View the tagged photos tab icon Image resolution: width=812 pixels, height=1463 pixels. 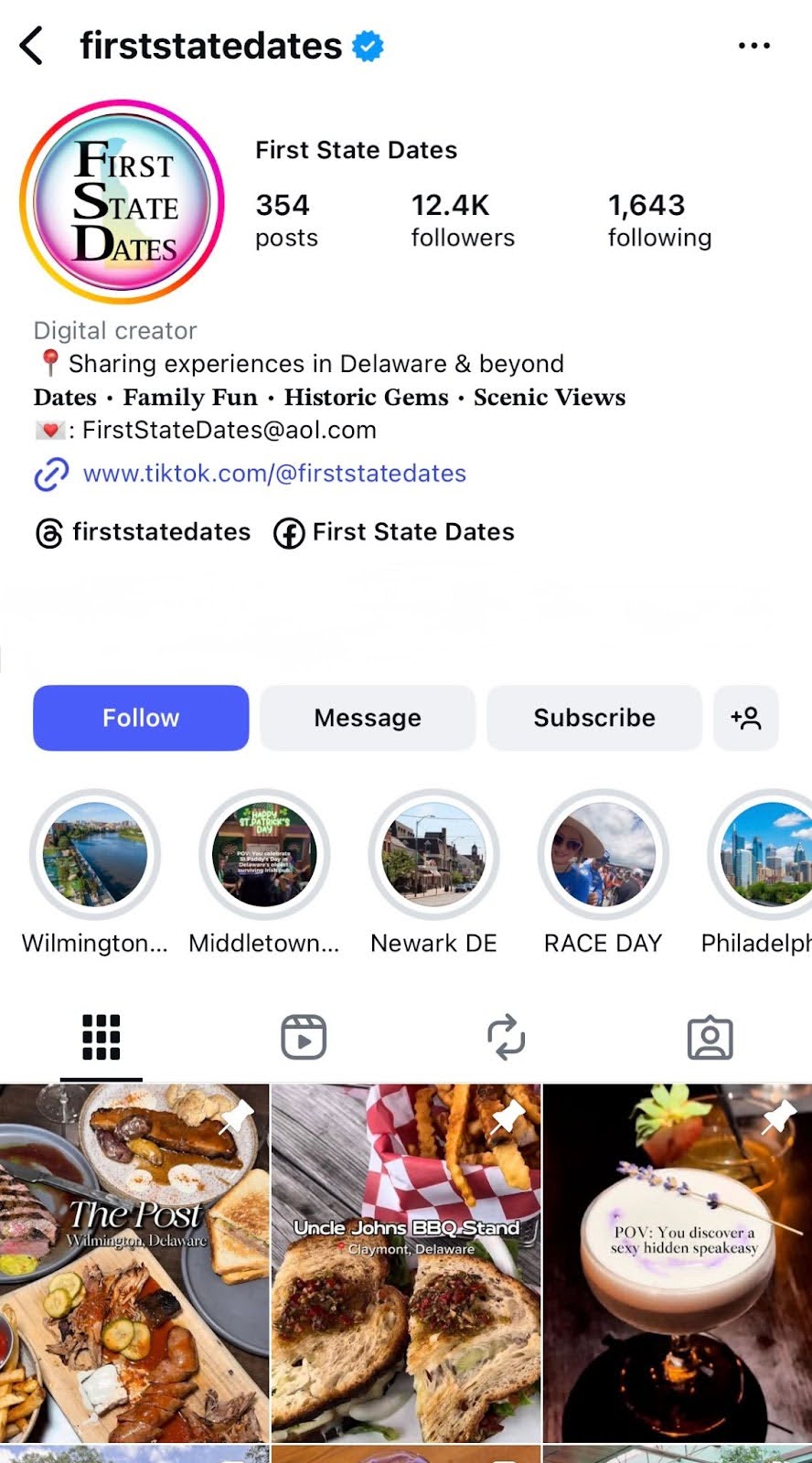click(710, 1036)
